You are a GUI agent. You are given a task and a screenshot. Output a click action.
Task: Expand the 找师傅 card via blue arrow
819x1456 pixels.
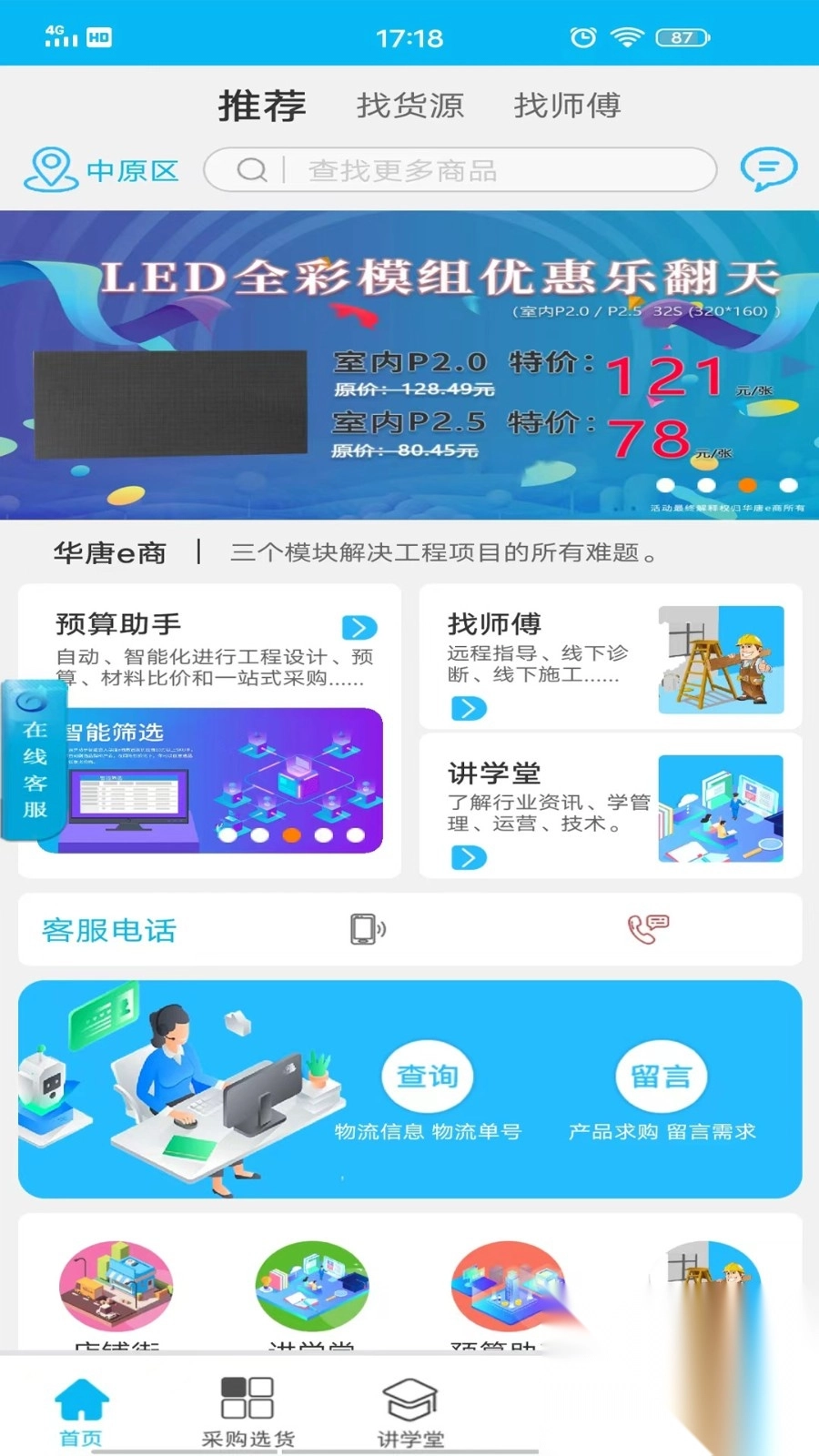coord(469,708)
